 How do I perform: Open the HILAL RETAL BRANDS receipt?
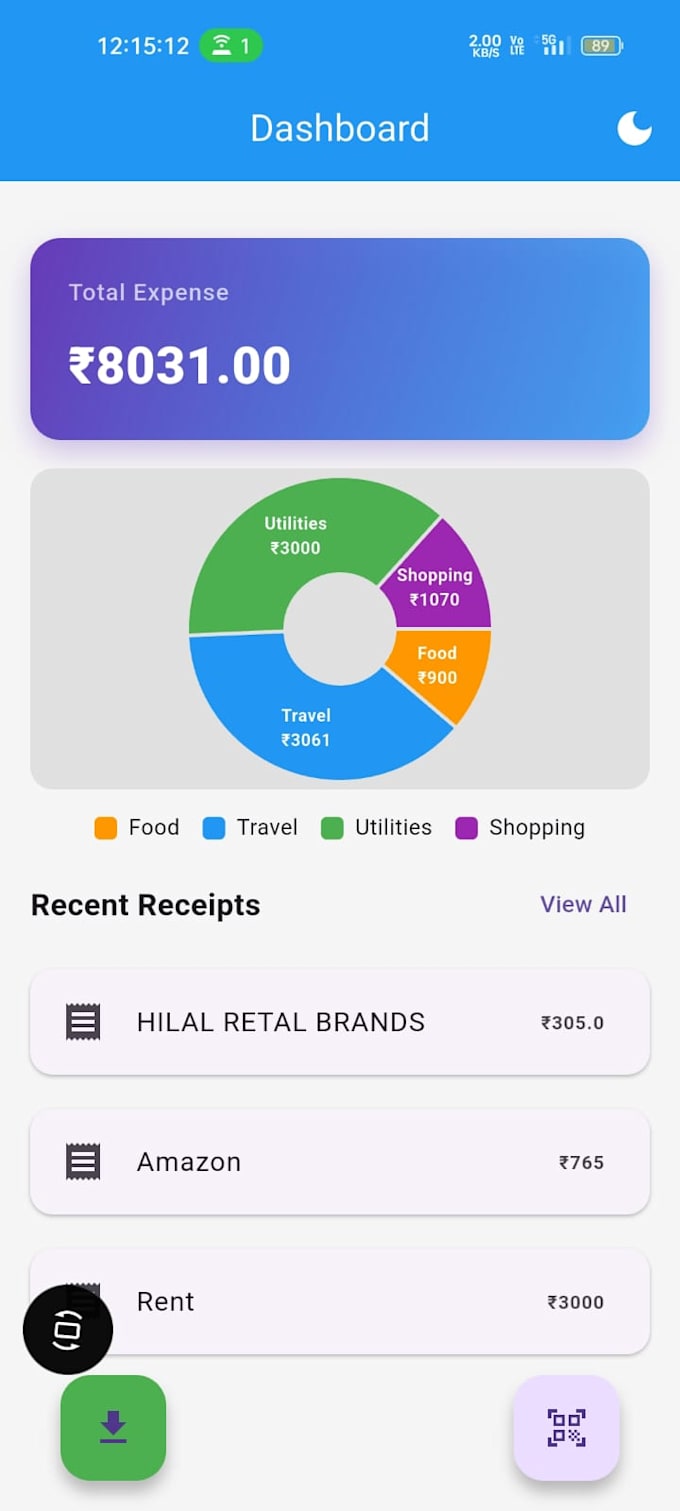[x=340, y=1022]
